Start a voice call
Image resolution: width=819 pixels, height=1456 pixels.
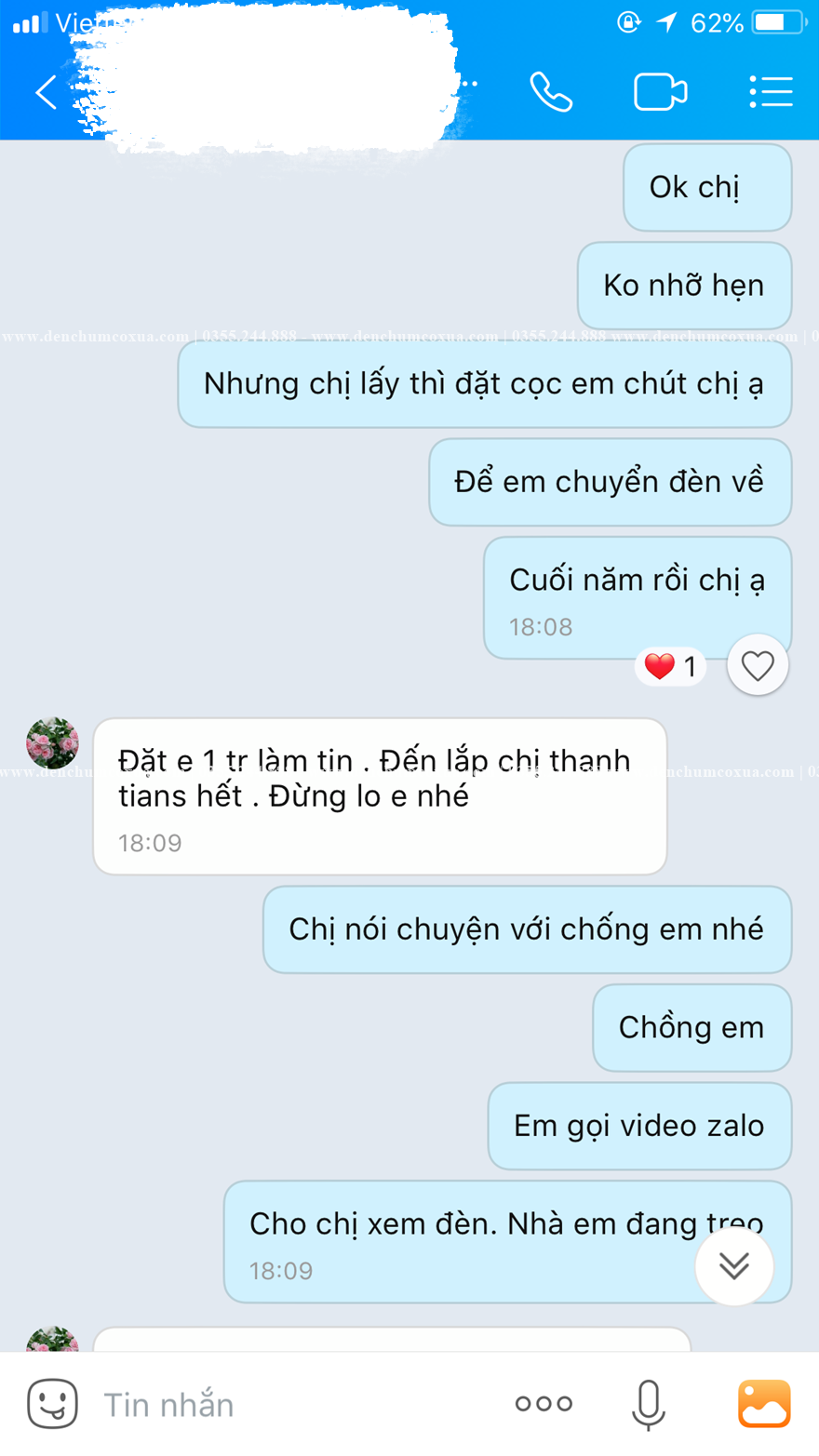tap(551, 92)
